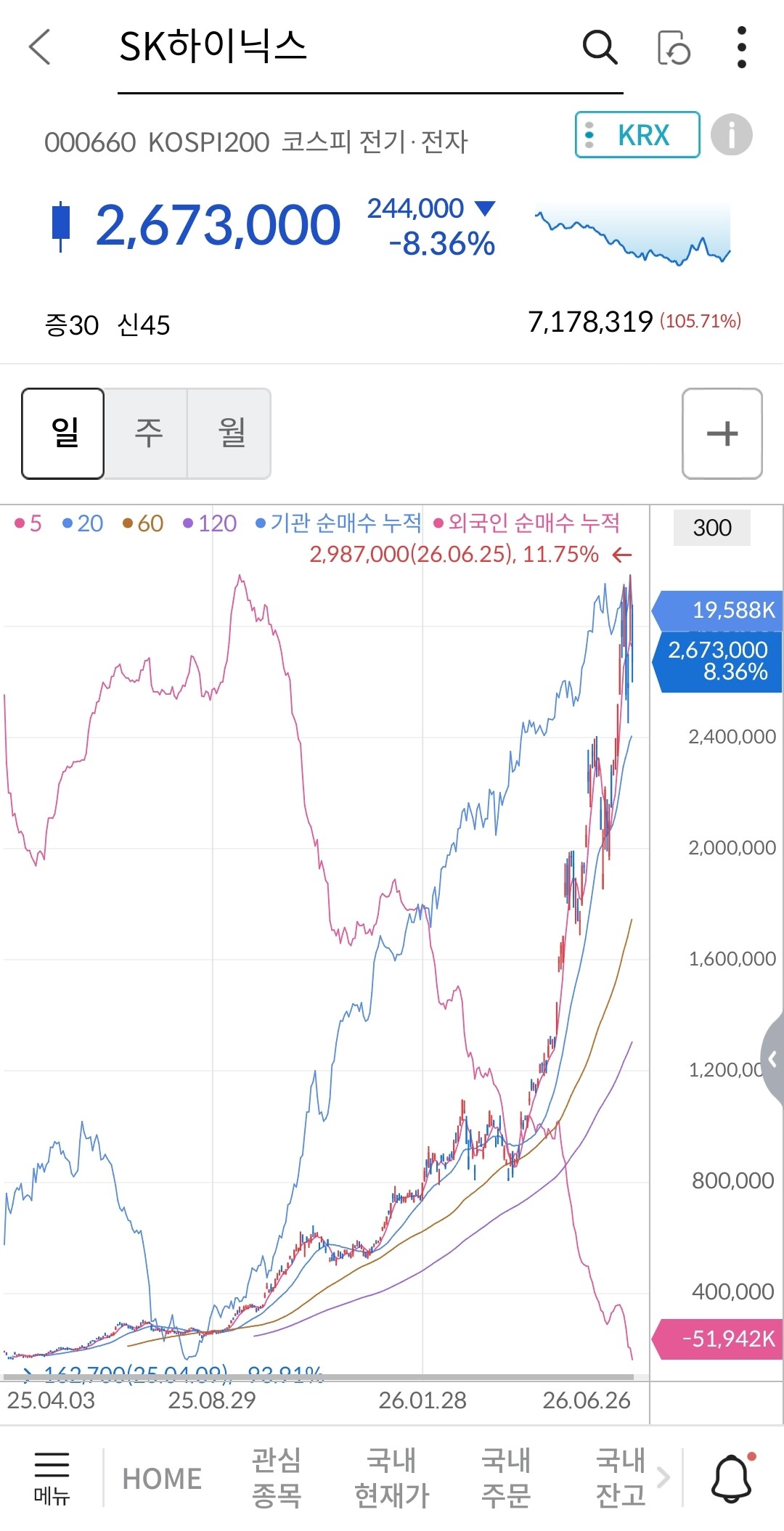Screen dimensions: 784x1531
Task: Open the 메뉴 hamburger menu
Action: pyautogui.click(x=52, y=1477)
